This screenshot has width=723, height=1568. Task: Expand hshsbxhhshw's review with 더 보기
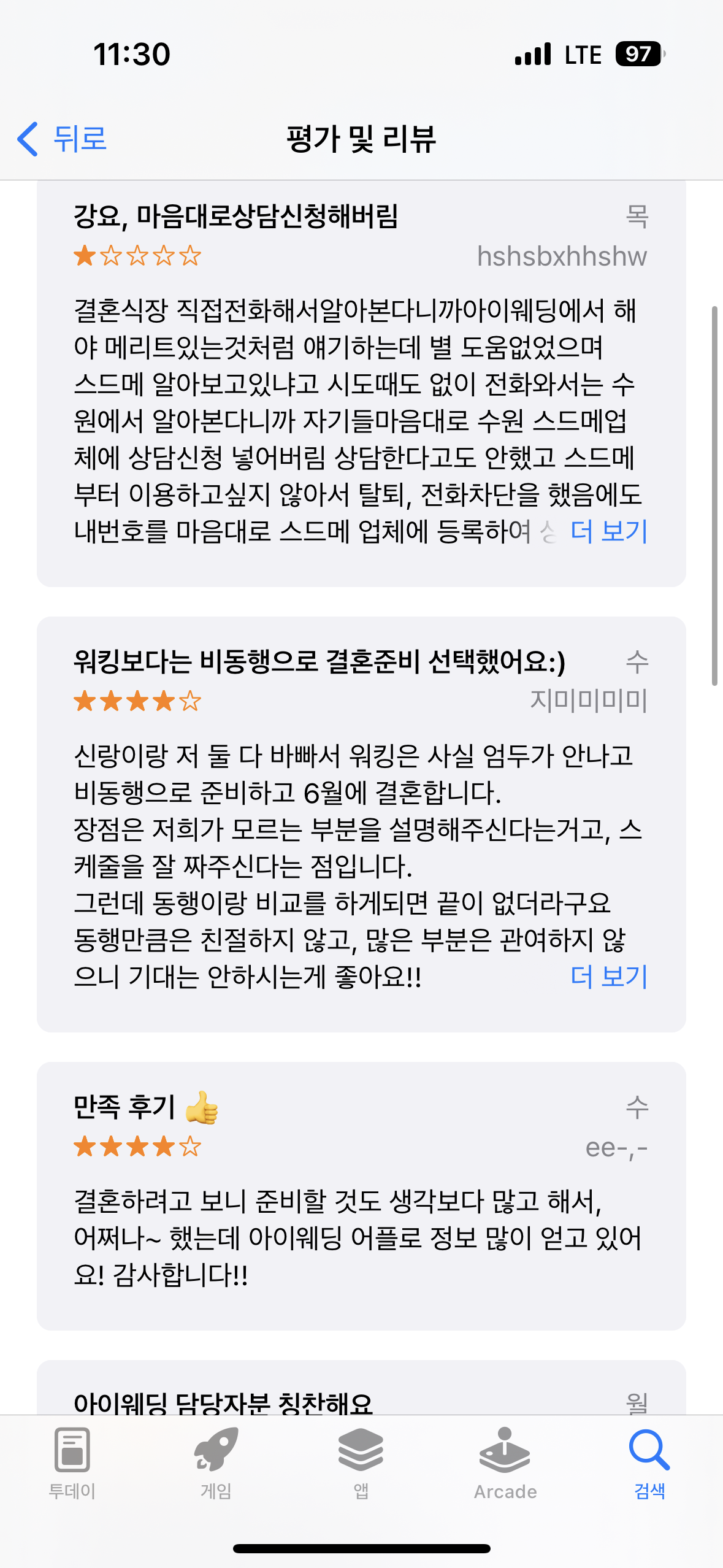pyautogui.click(x=608, y=531)
